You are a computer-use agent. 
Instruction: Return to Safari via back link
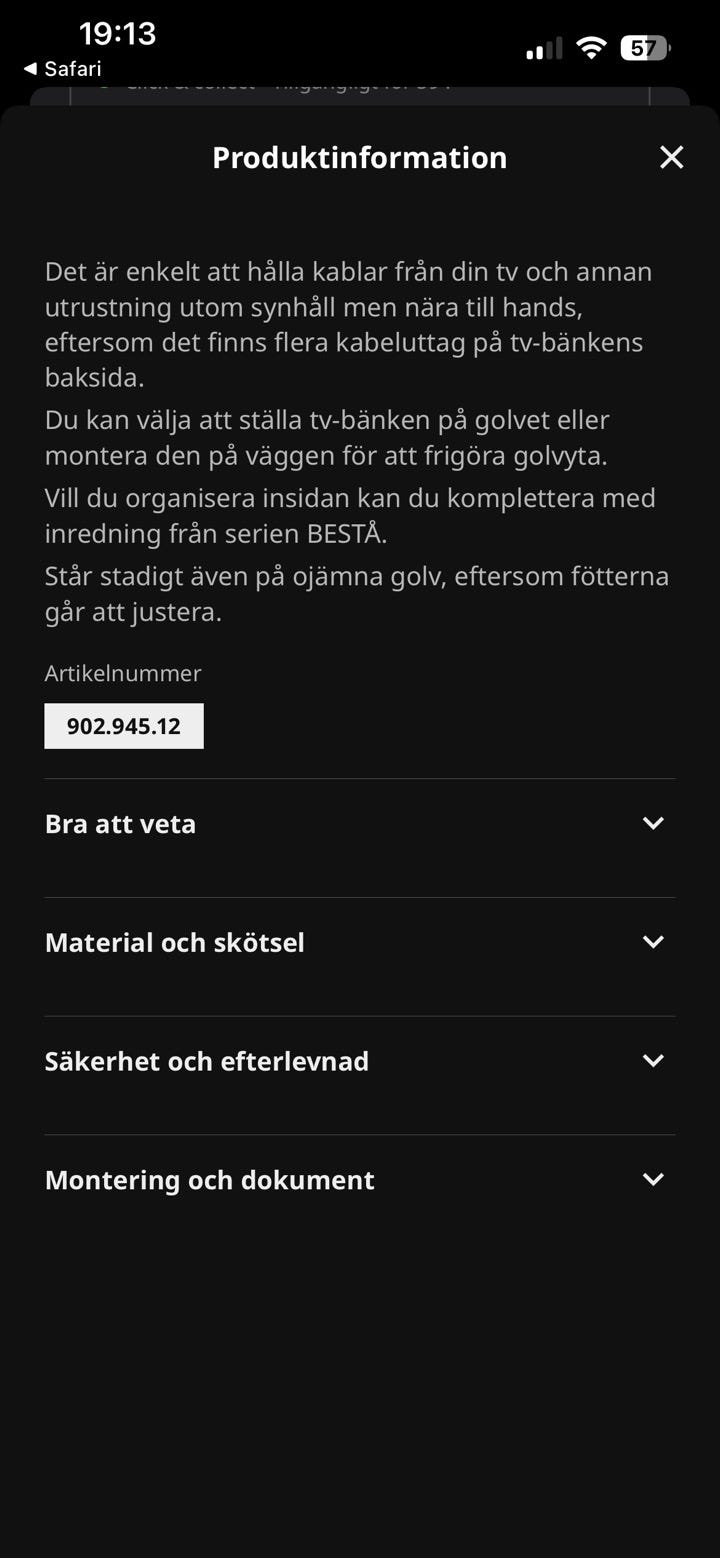click(x=62, y=69)
